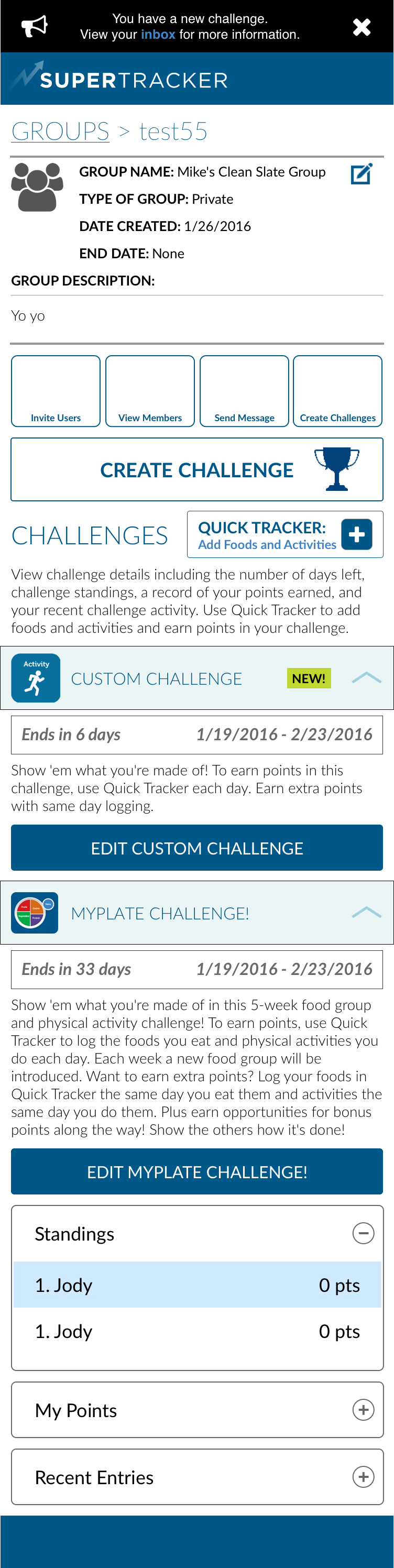Tap EDIT MYPLATE CHALLENGE! button

click(x=196, y=1172)
